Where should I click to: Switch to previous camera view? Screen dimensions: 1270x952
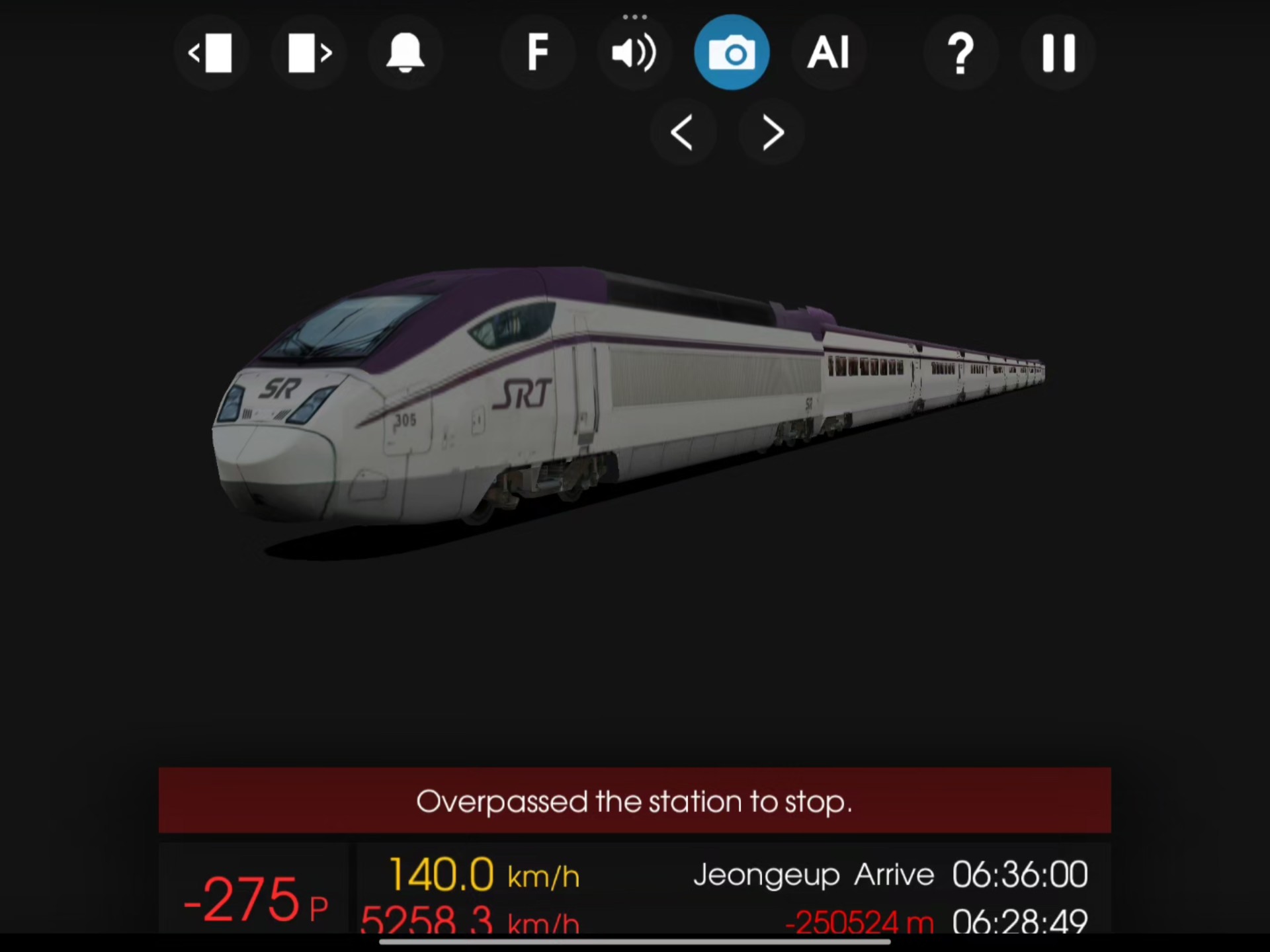pyautogui.click(x=683, y=133)
